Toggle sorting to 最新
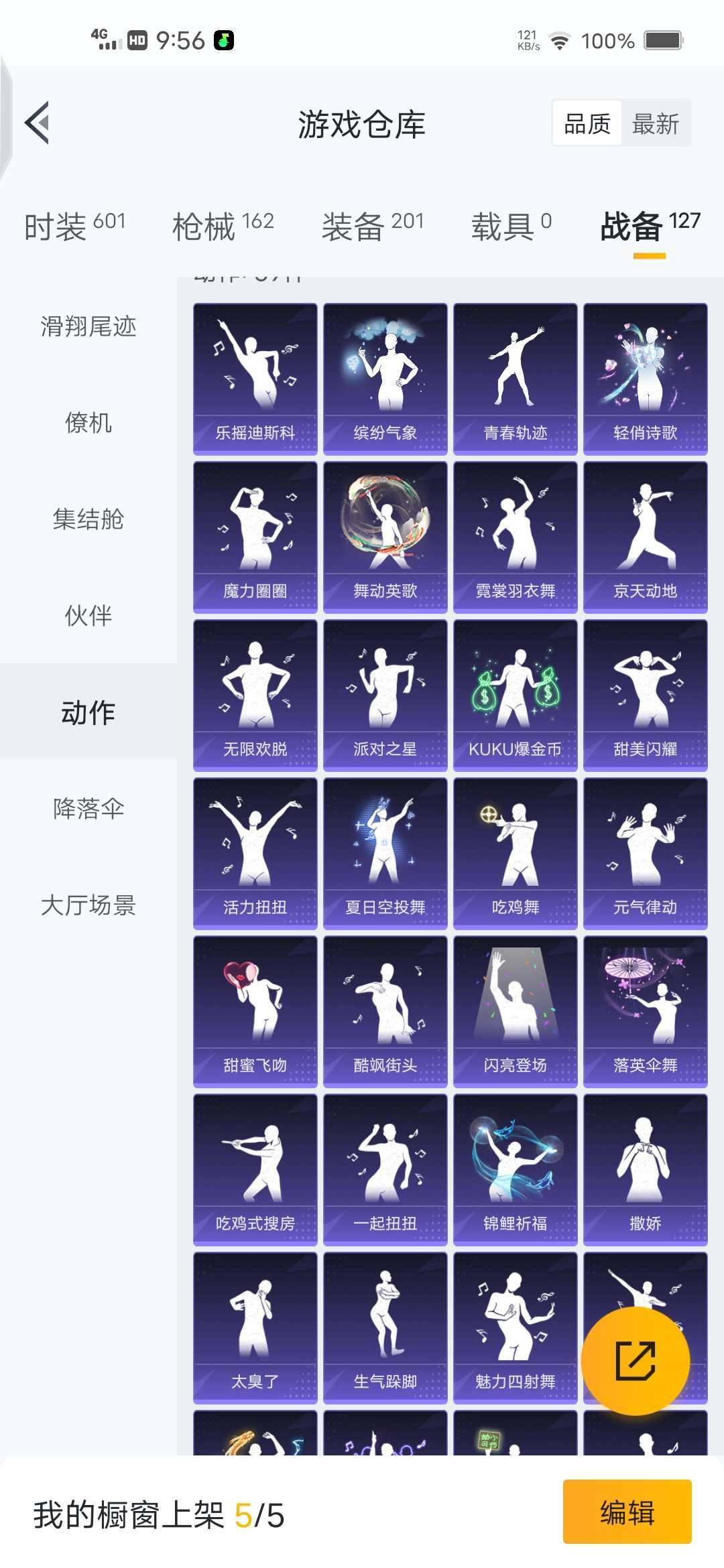The height and width of the screenshot is (1568, 724). tap(656, 124)
